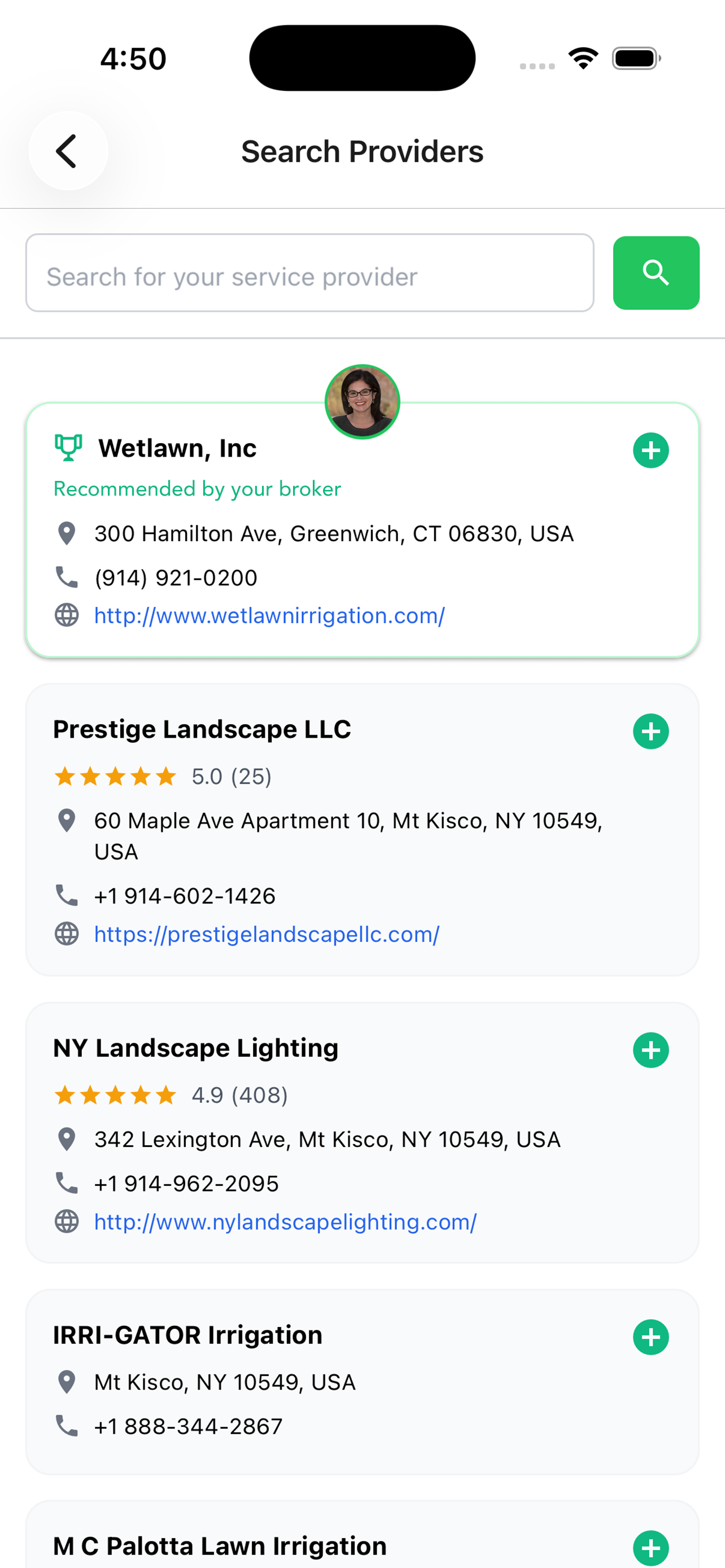Open the nylandscapelighting.com website link
Screen dimensions: 725x1568
tap(285, 1221)
